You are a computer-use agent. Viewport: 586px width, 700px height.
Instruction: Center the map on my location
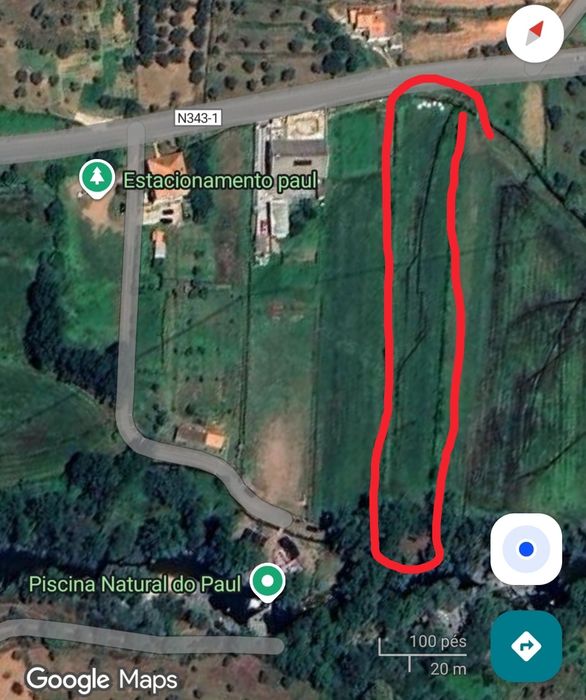click(x=526, y=549)
